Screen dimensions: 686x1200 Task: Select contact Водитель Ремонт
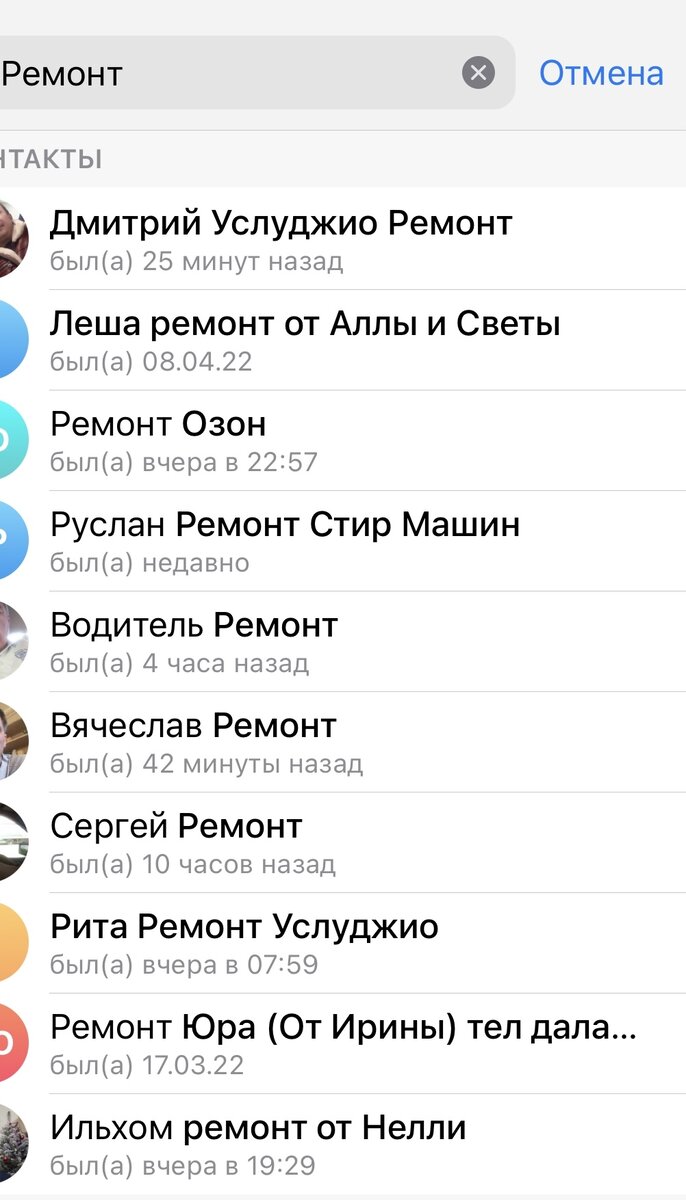click(343, 641)
